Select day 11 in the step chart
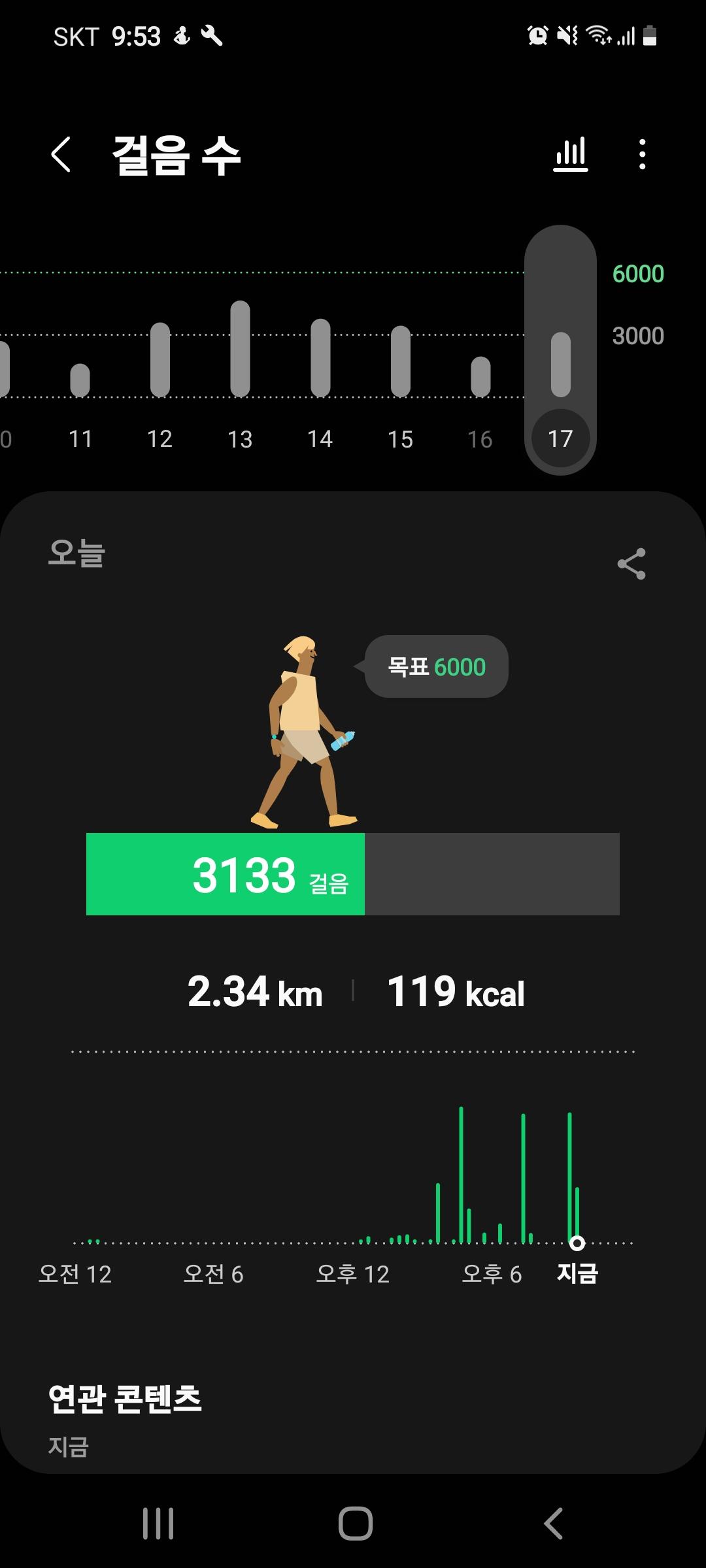This screenshot has width=706, height=1568. [x=80, y=392]
